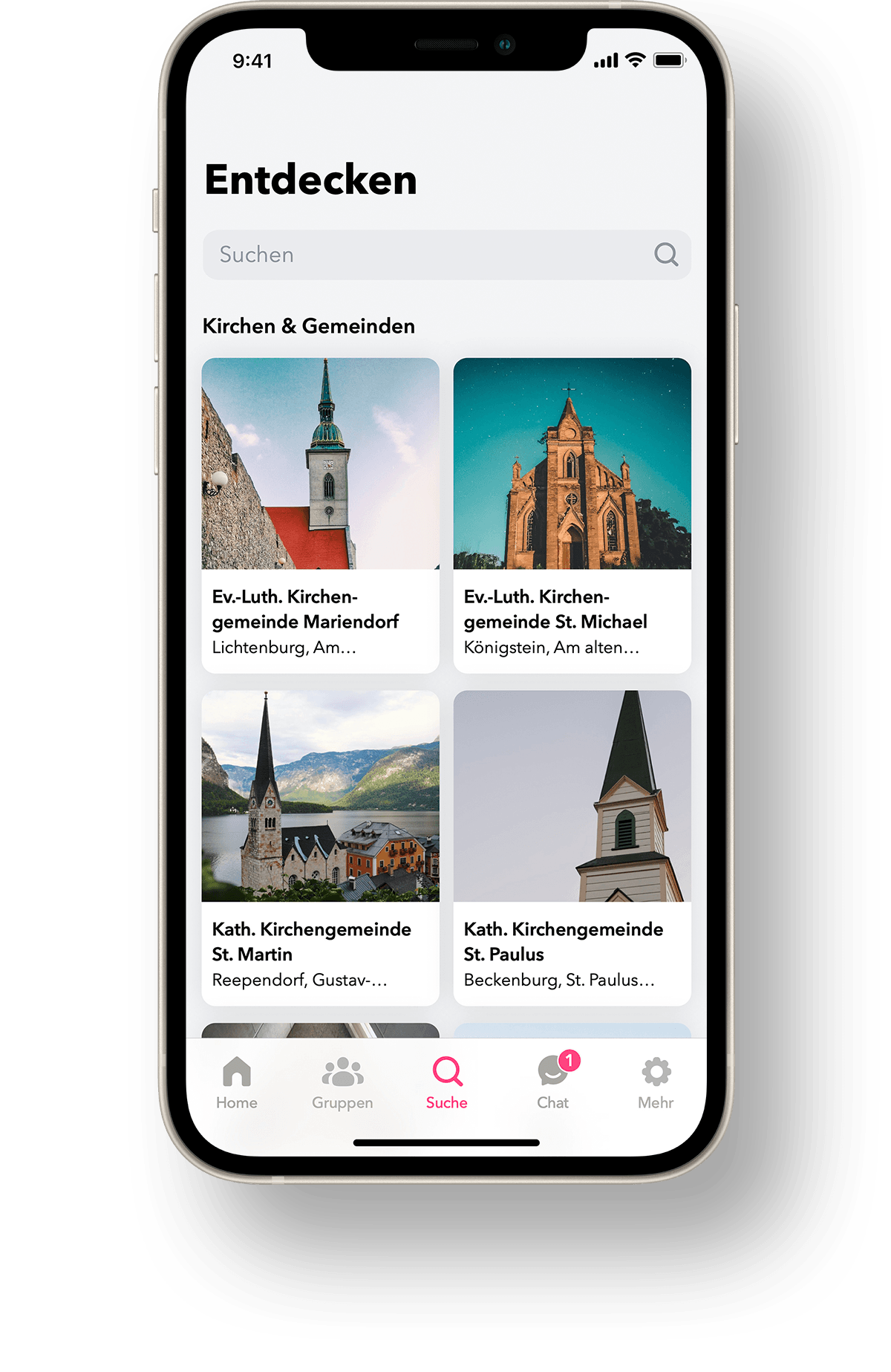Viewport: 891px width, 1372px height.
Task: Open Kath. Kirchengemeinde St. Paulus card
Action: [572, 848]
